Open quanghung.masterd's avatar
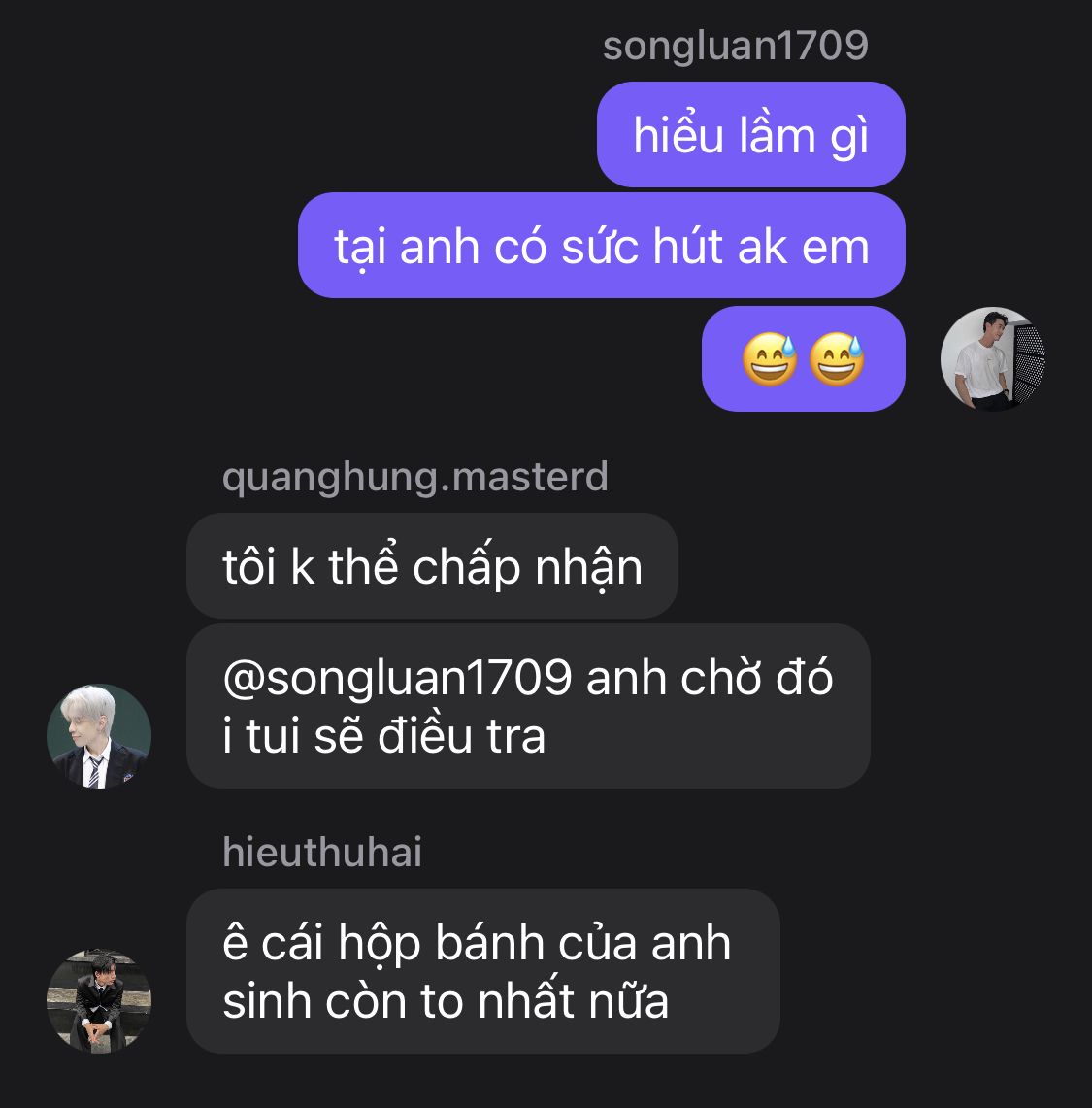 [x=99, y=735]
